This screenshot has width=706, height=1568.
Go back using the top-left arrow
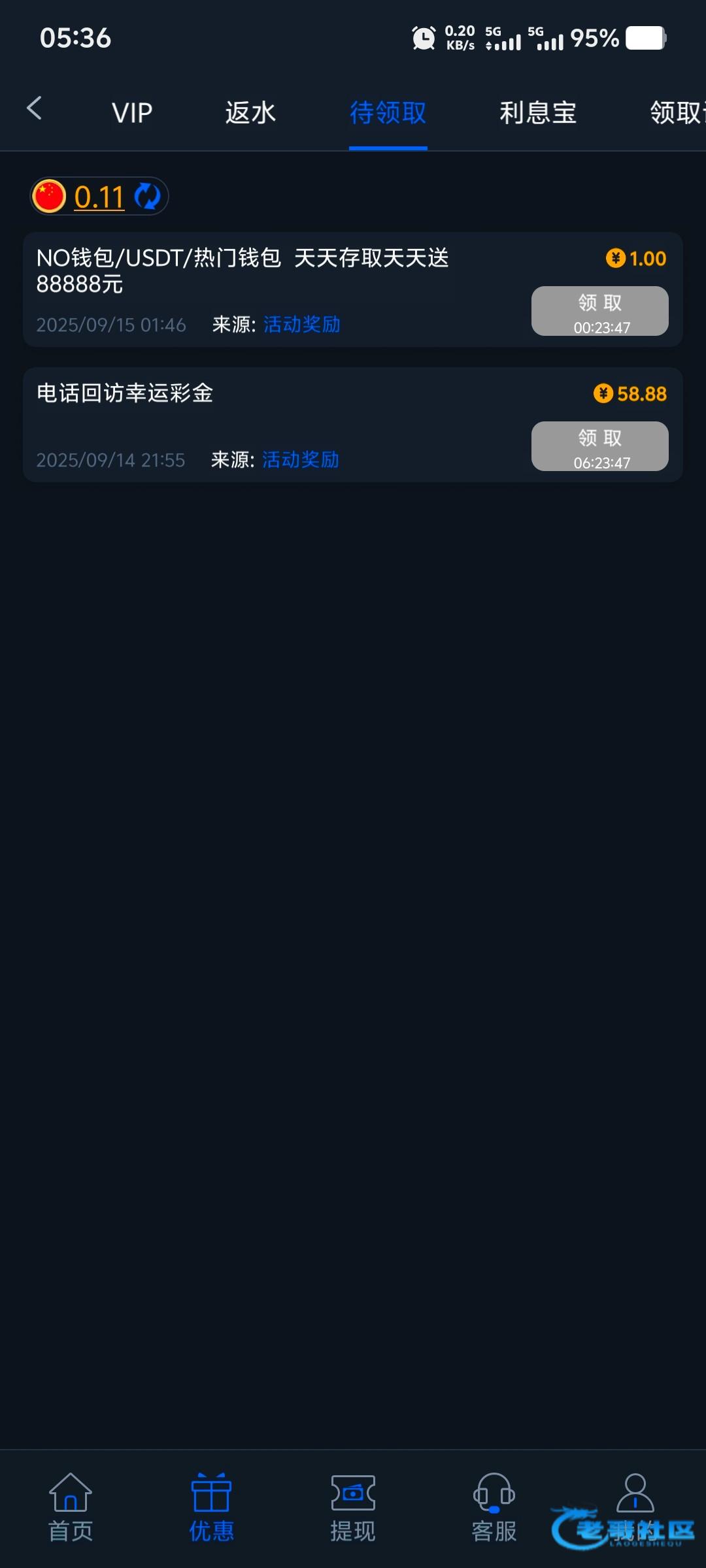coord(35,108)
